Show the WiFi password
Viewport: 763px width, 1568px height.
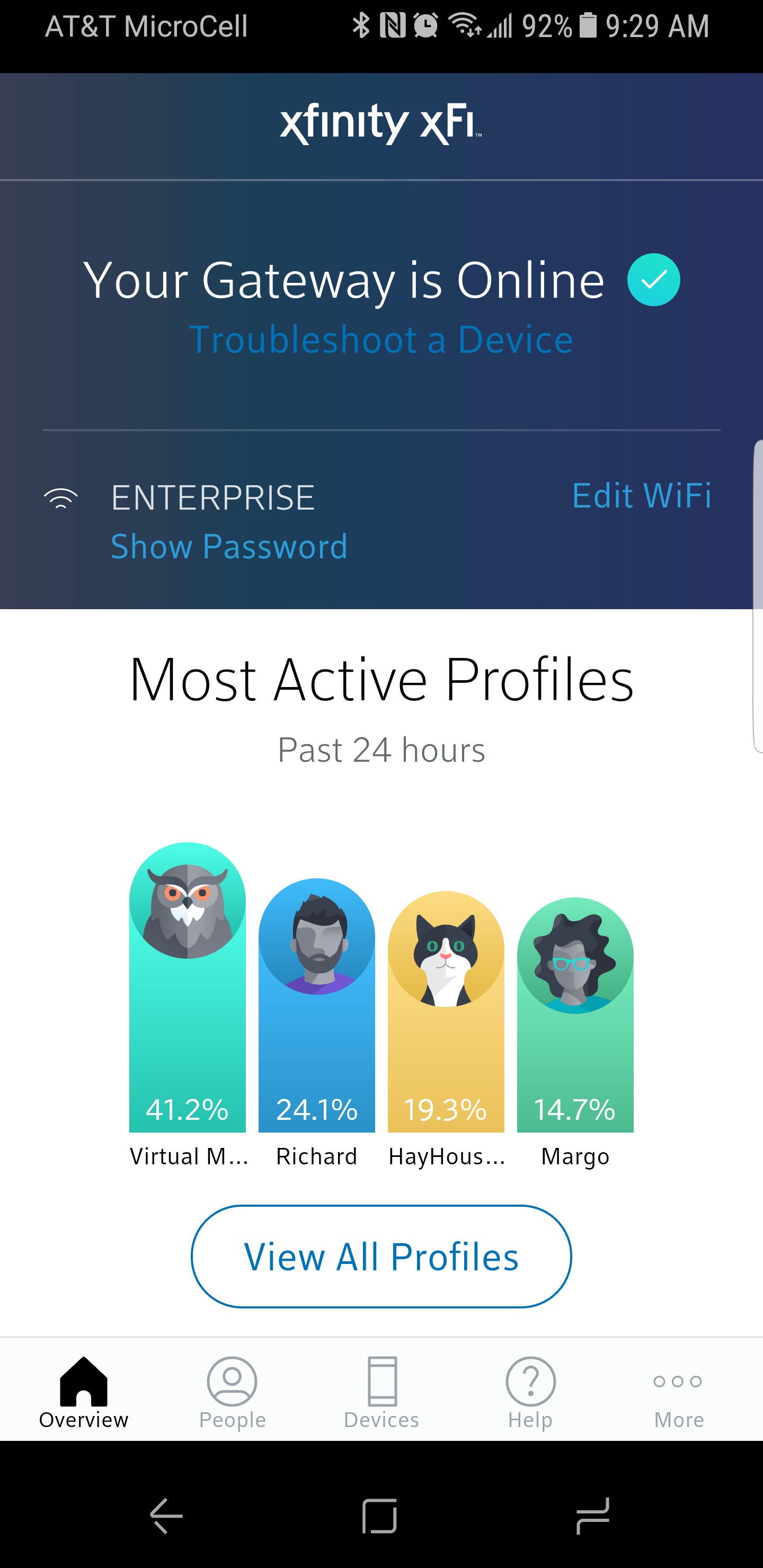click(x=229, y=546)
